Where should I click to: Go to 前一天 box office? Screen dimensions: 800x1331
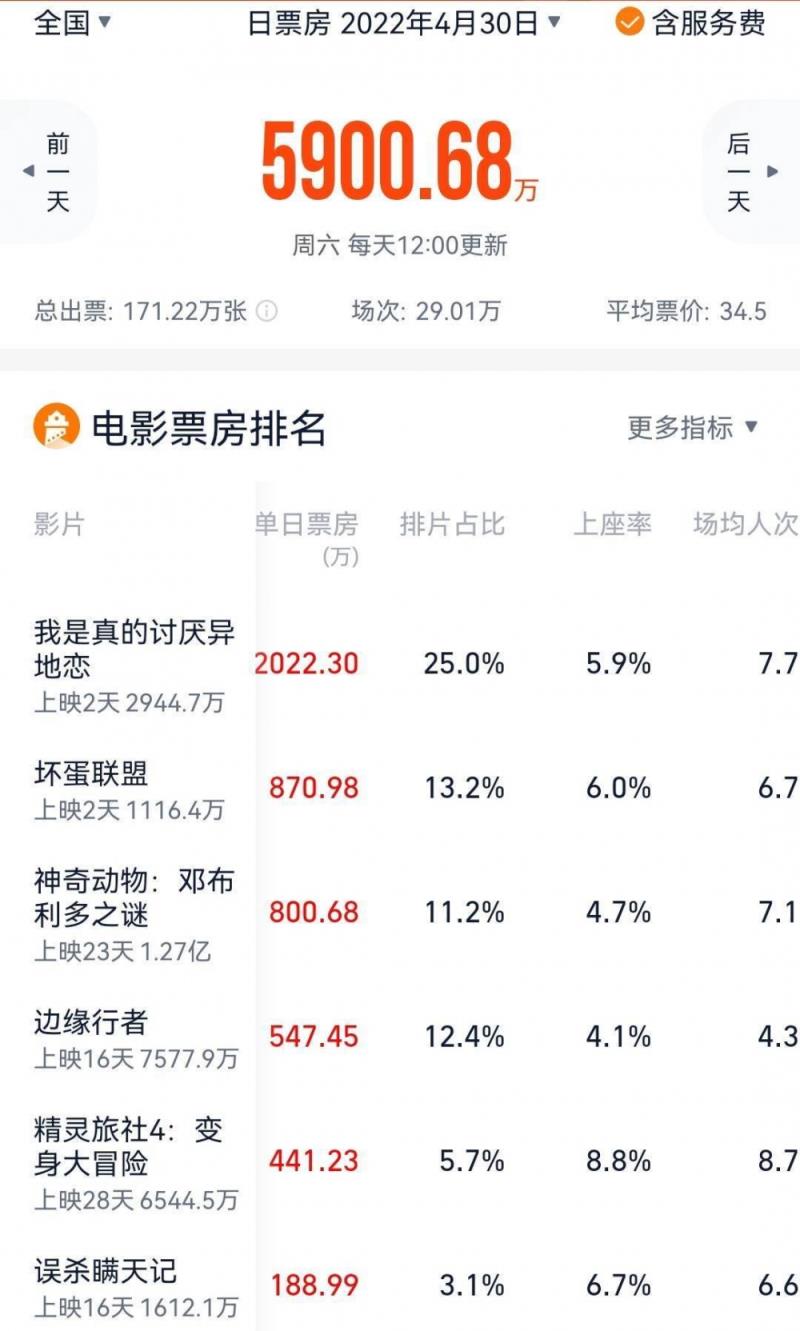[48, 172]
